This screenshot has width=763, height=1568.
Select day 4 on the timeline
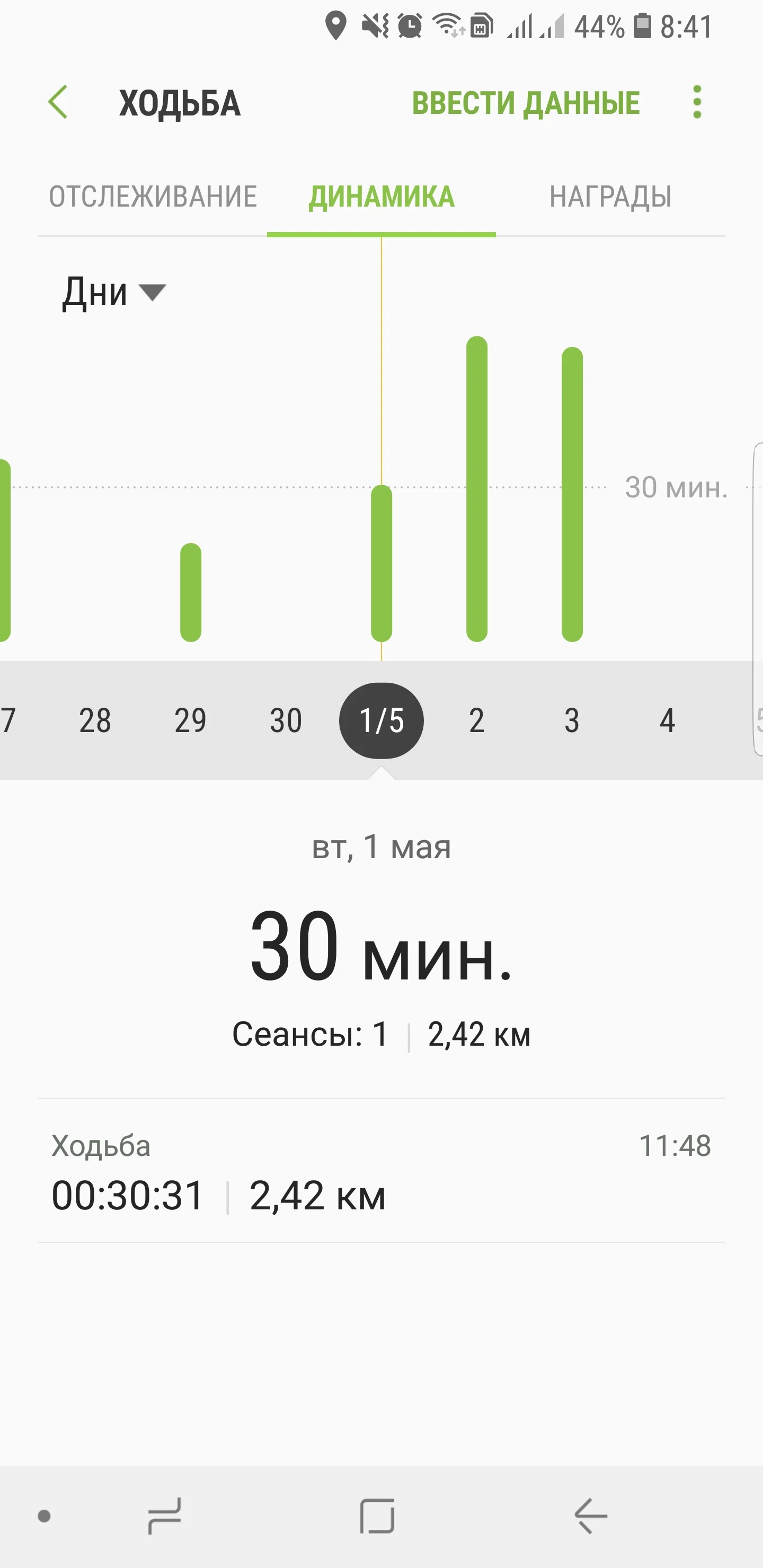pos(668,720)
